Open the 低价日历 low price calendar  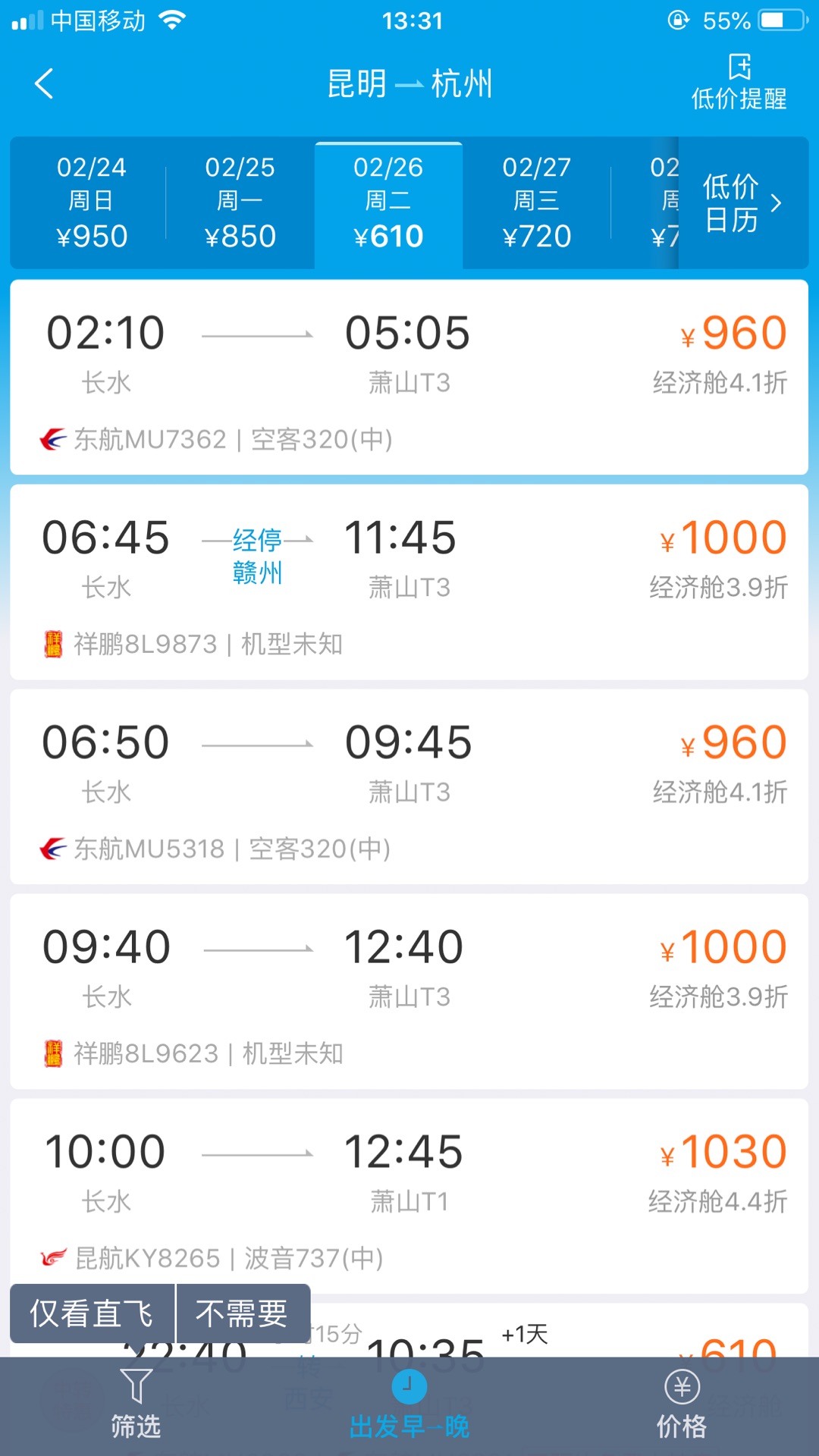743,202
